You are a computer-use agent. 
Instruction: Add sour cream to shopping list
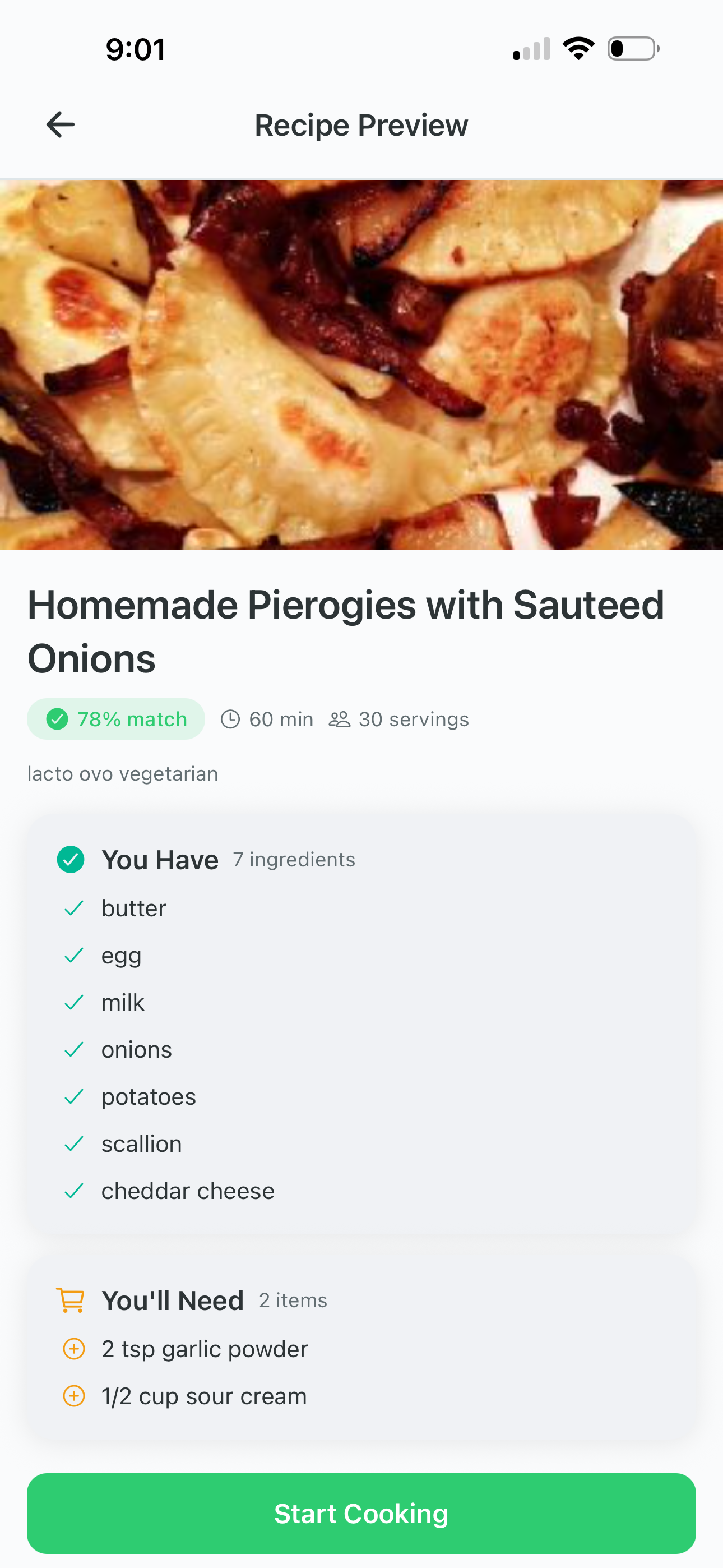point(74,1396)
